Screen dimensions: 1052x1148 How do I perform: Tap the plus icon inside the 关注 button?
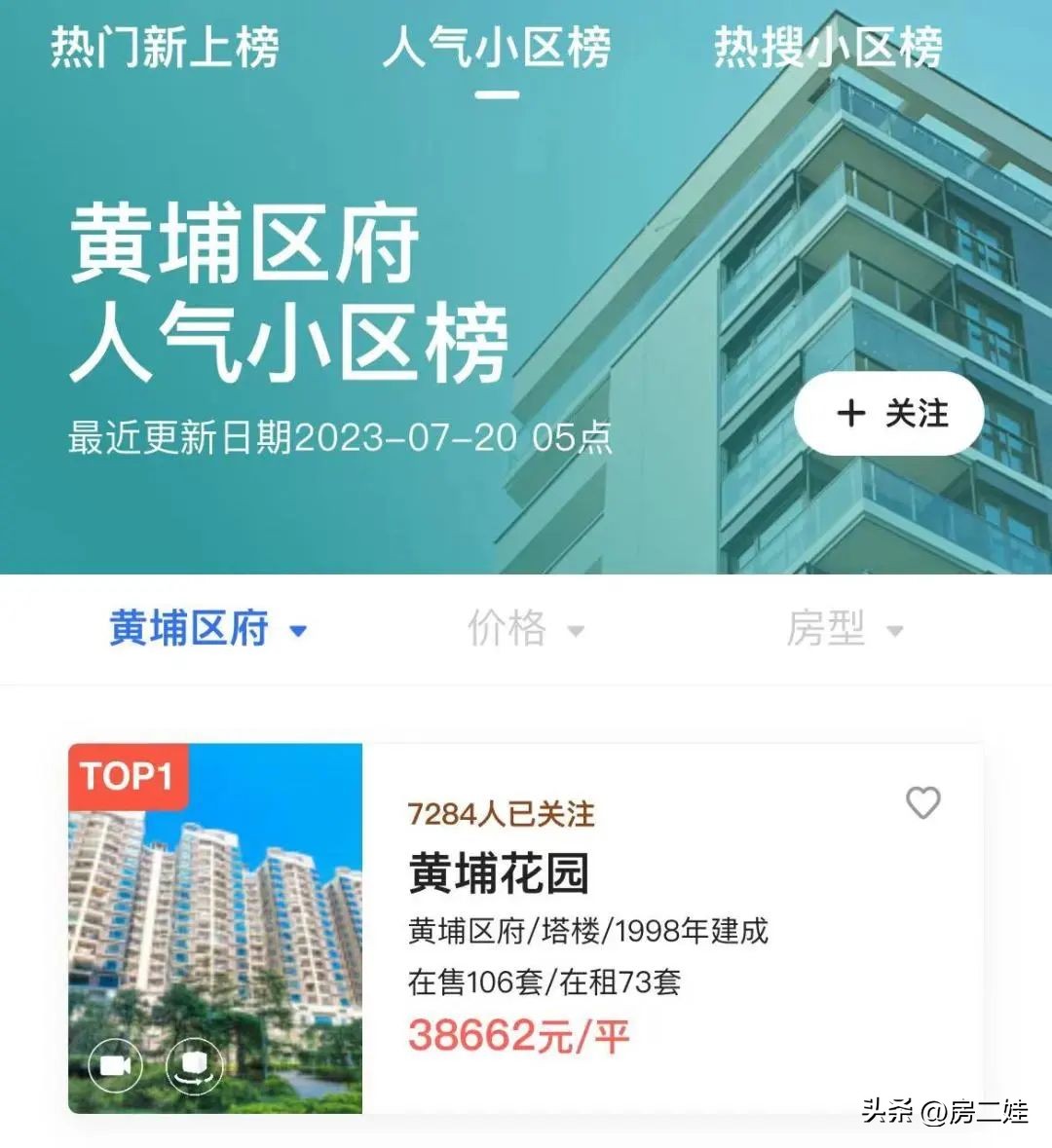851,414
